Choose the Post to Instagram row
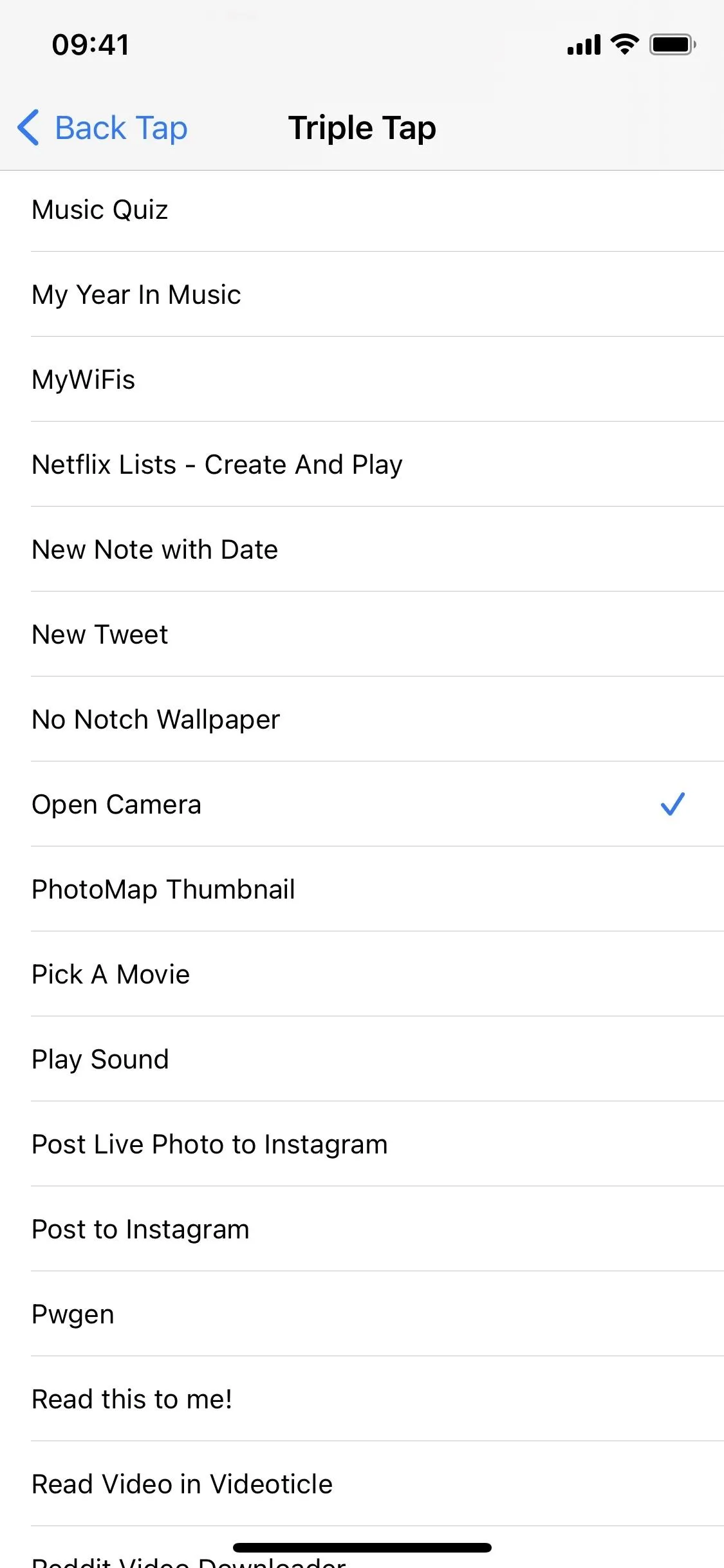Screen dimensions: 724x1568 (362, 1229)
